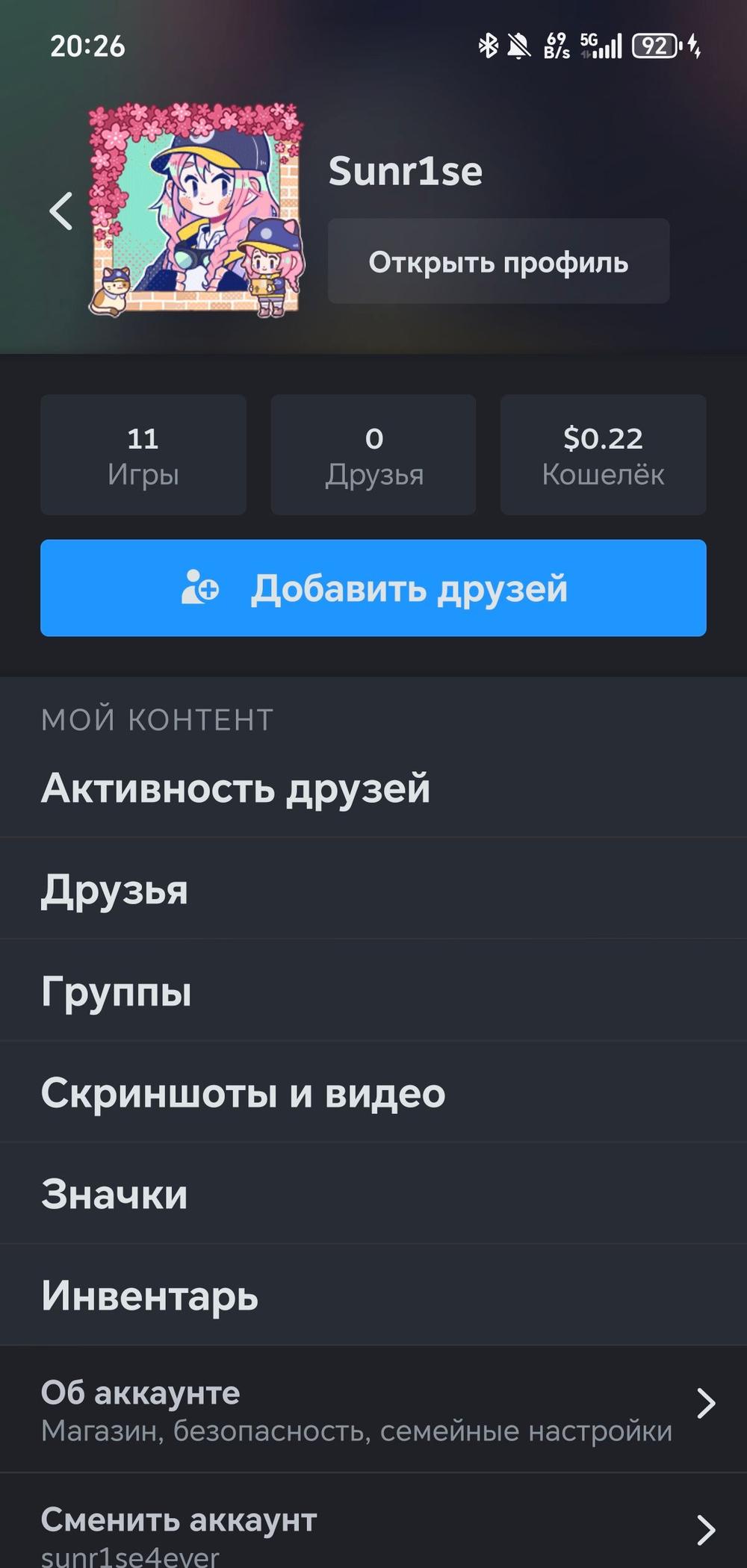
Task: Open the 11 Игры tile
Action: point(143,455)
